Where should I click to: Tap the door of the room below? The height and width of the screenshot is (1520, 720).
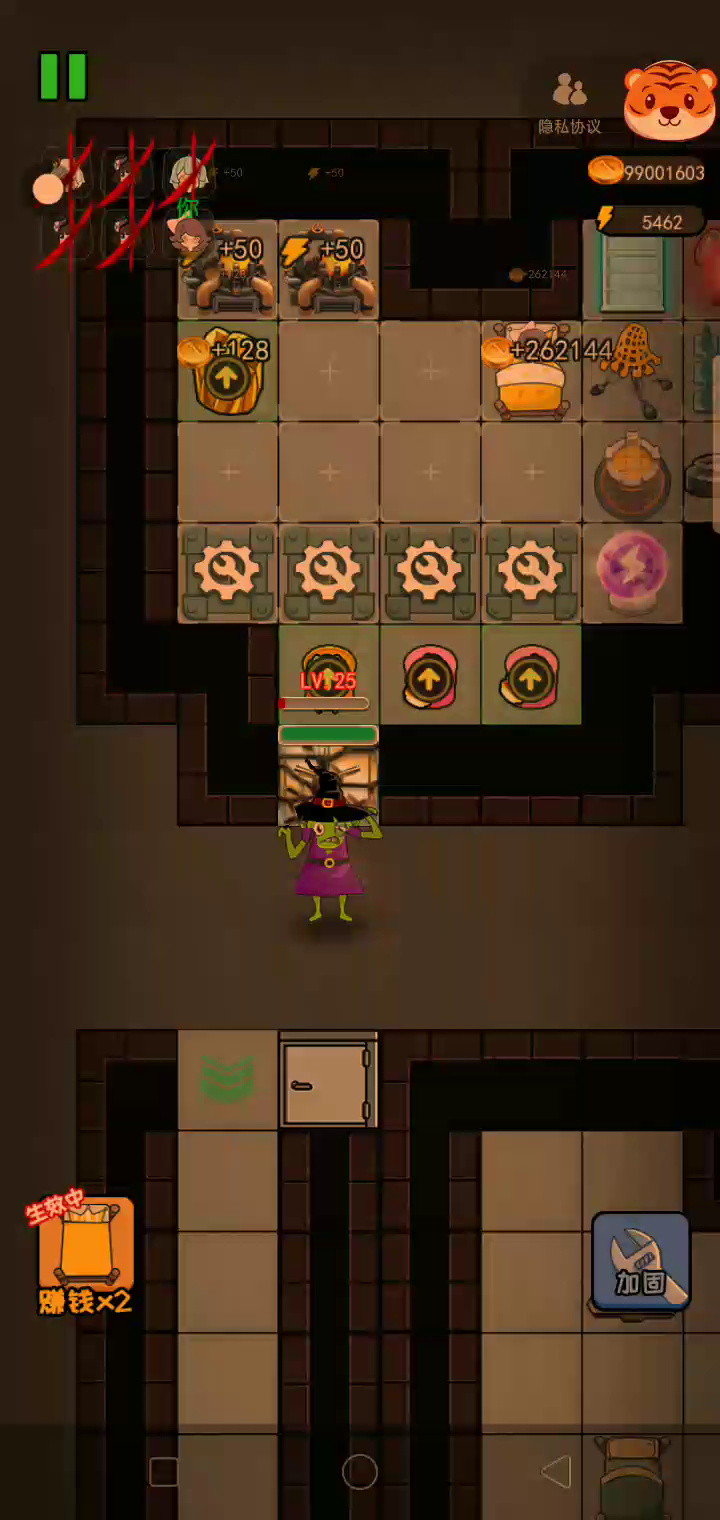tap(328, 1083)
